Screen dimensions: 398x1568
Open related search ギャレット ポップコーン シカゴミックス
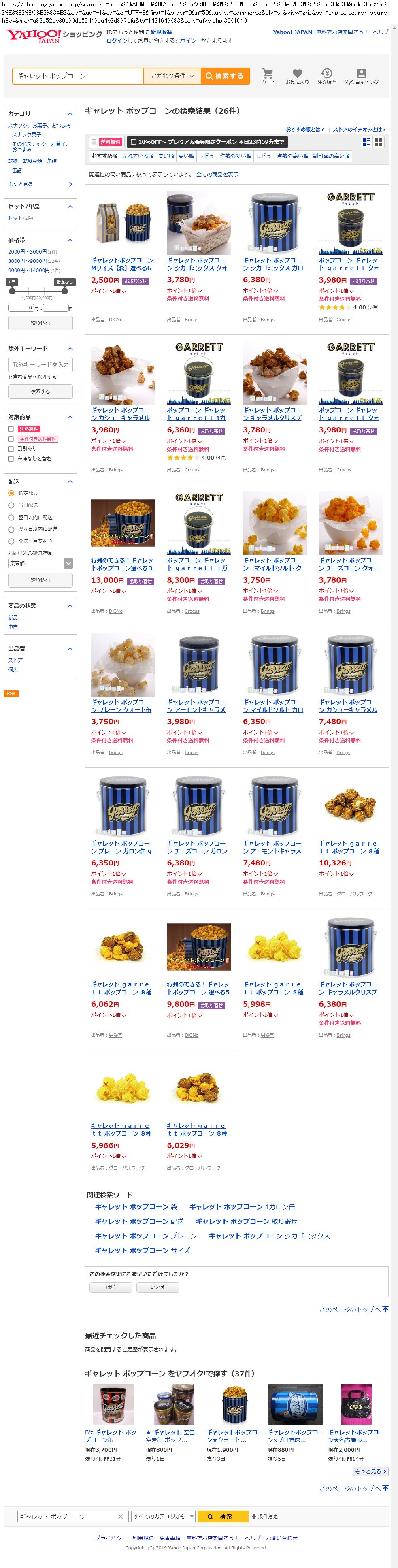(269, 1236)
